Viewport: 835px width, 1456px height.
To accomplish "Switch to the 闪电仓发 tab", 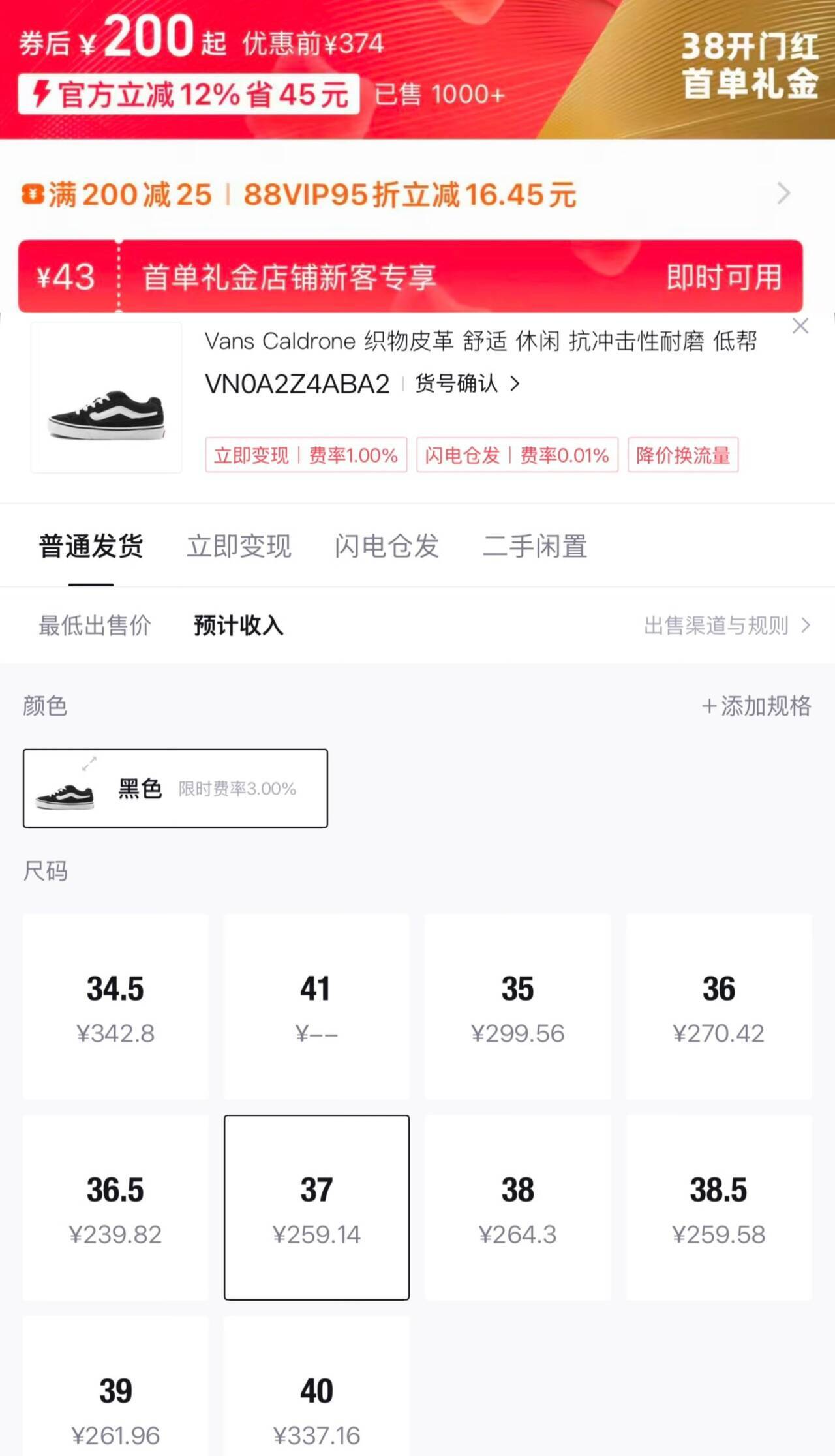I will point(387,547).
